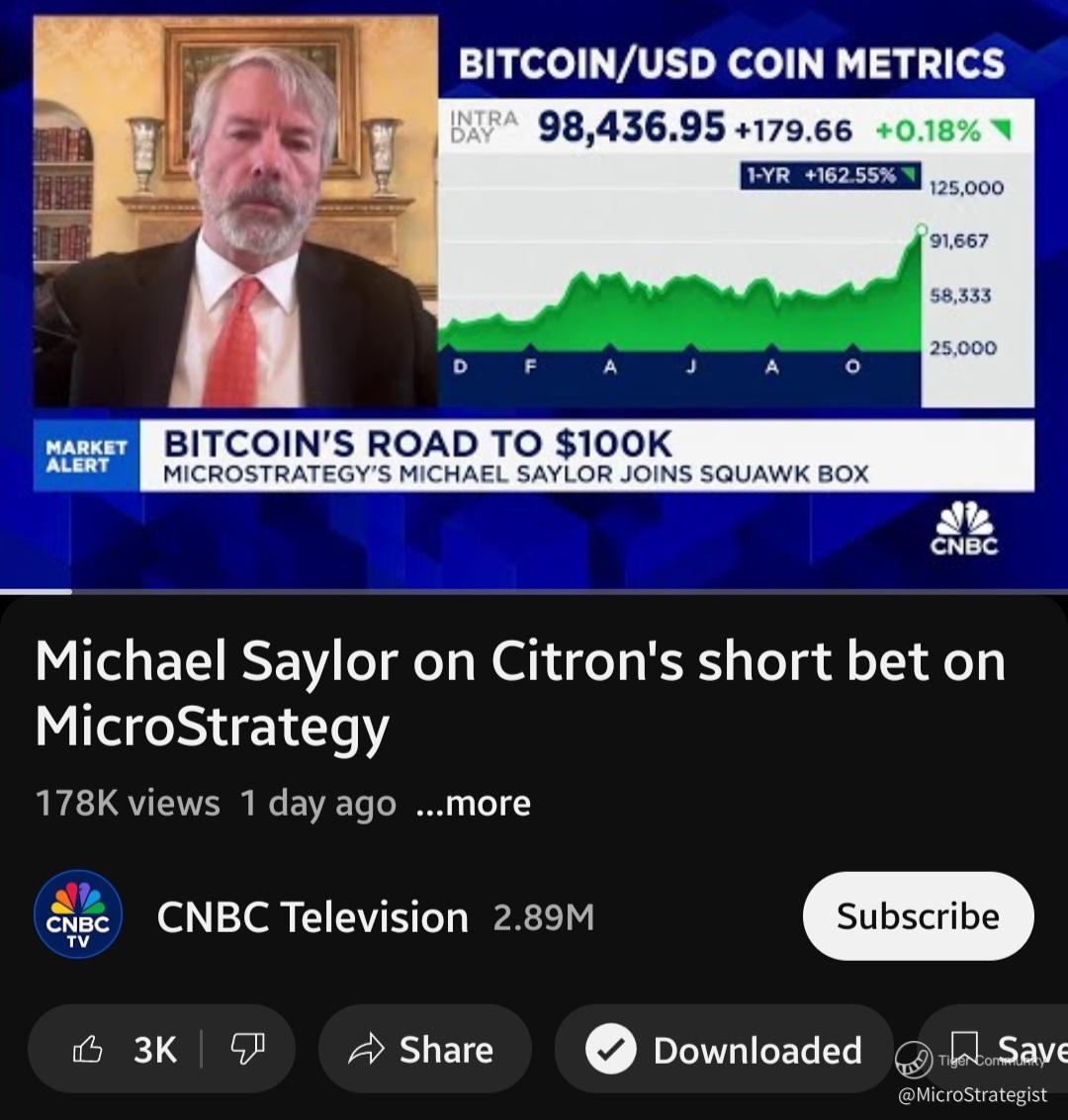Subscribe to CNBC Television

click(x=918, y=915)
